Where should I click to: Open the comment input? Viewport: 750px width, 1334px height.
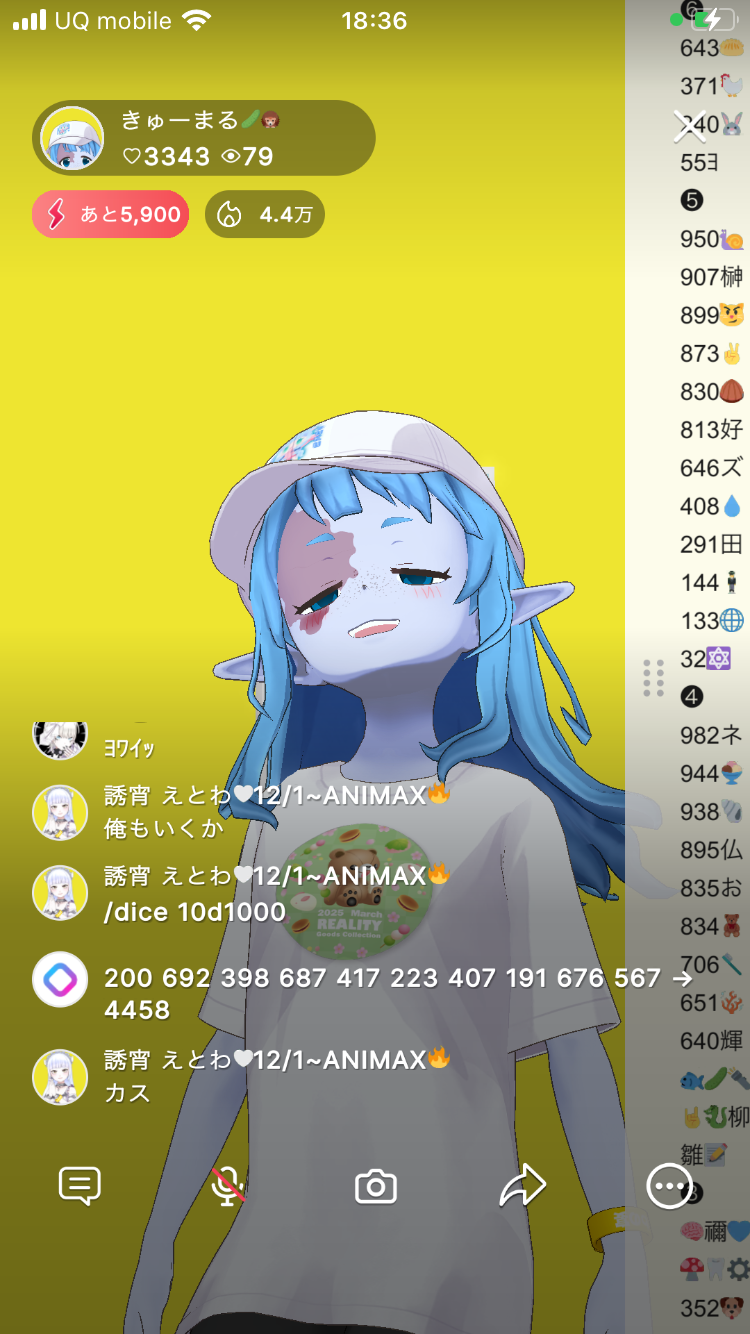pos(80,1186)
